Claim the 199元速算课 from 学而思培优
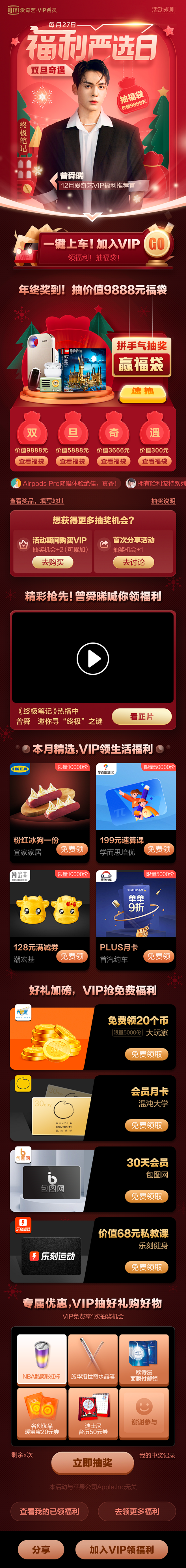186x1568 pixels. click(159, 849)
